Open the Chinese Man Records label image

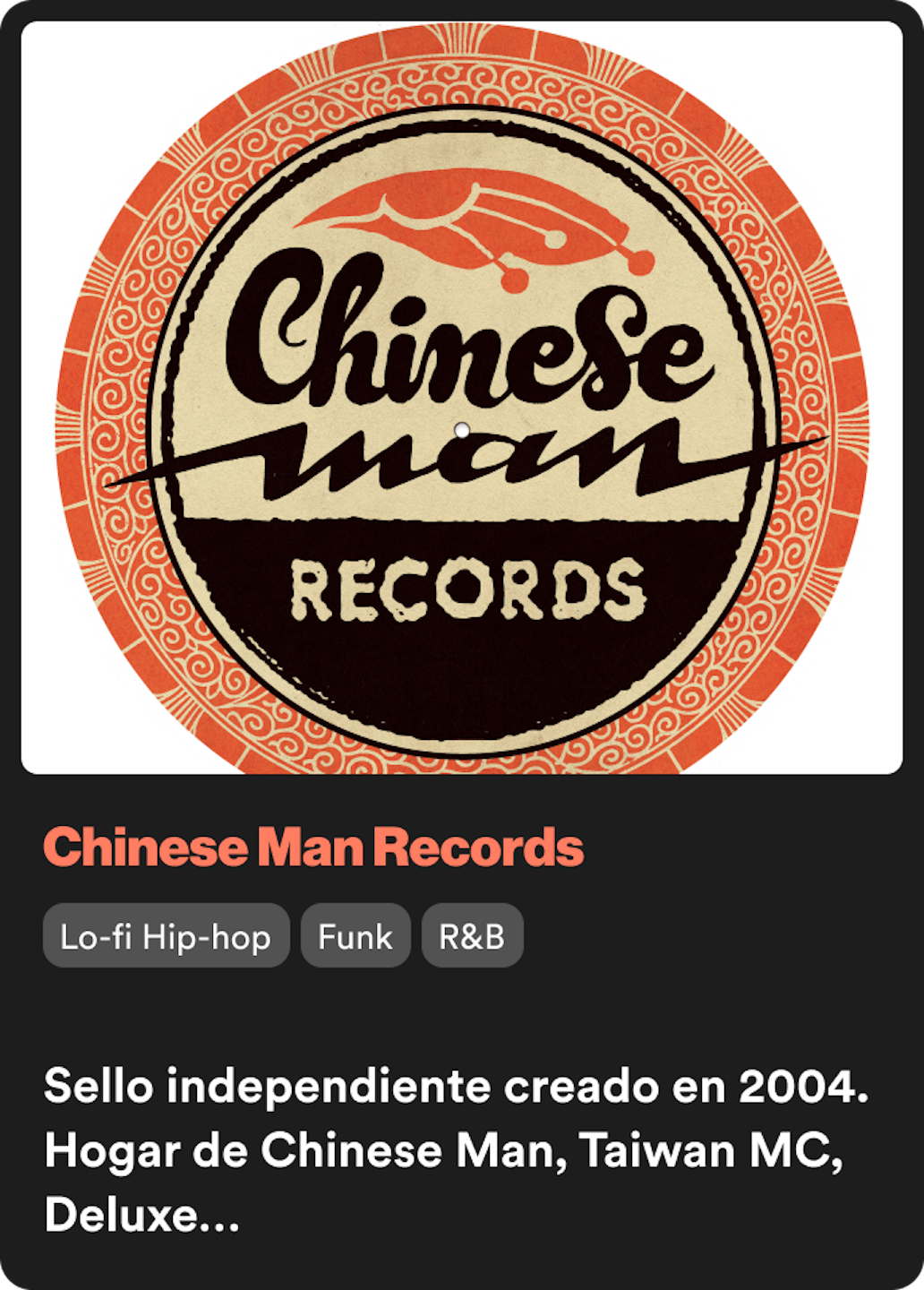pyautogui.click(x=462, y=398)
